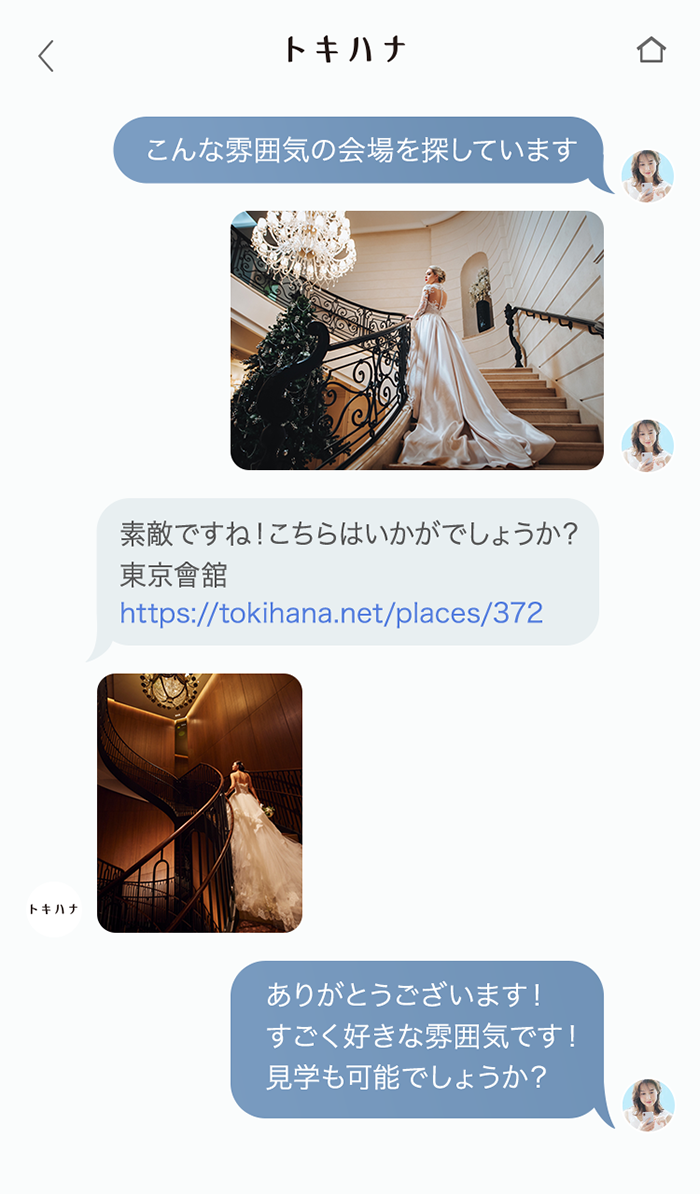View the sent white staircase wedding photo
Screen dimensions: 700x1194
[x=417, y=340]
